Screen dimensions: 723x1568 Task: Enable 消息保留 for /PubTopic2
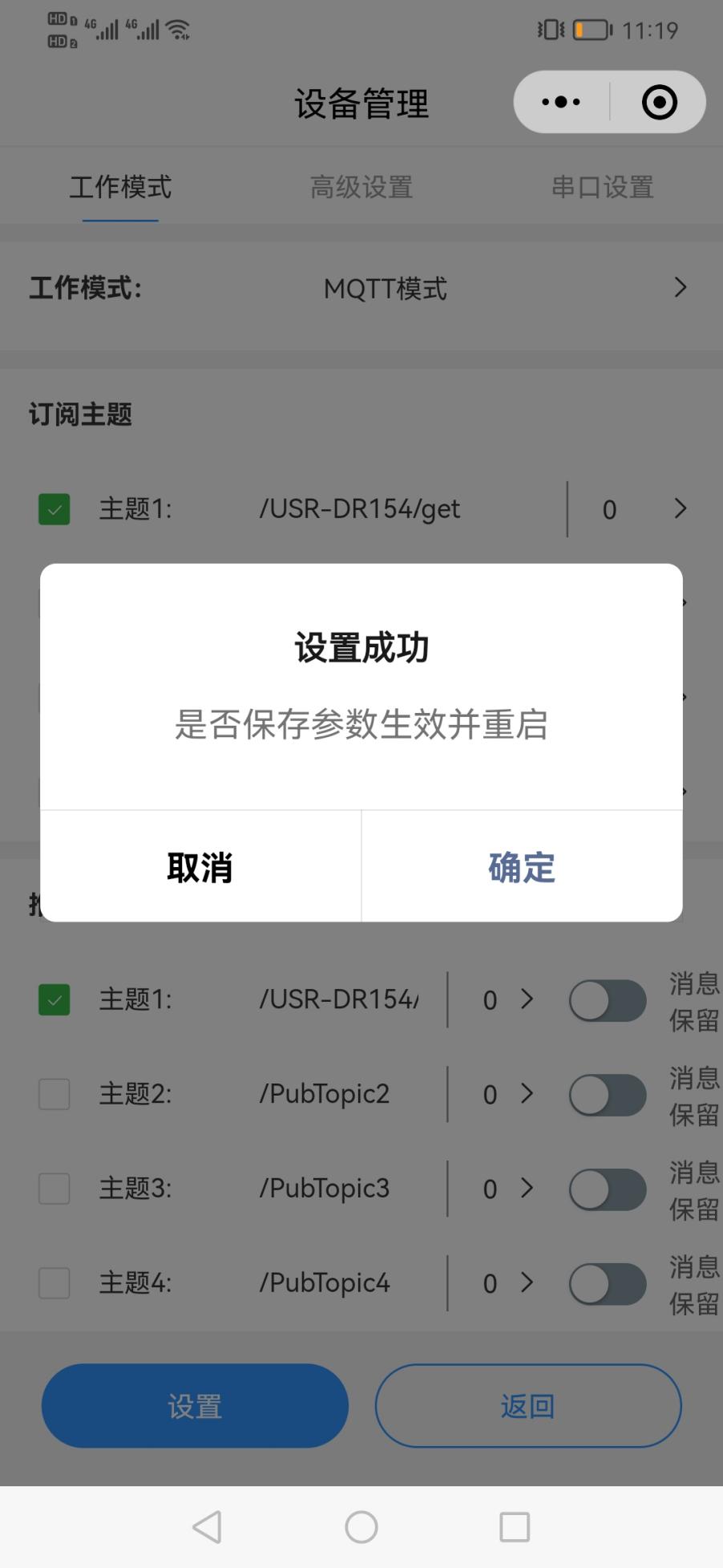tap(608, 1095)
